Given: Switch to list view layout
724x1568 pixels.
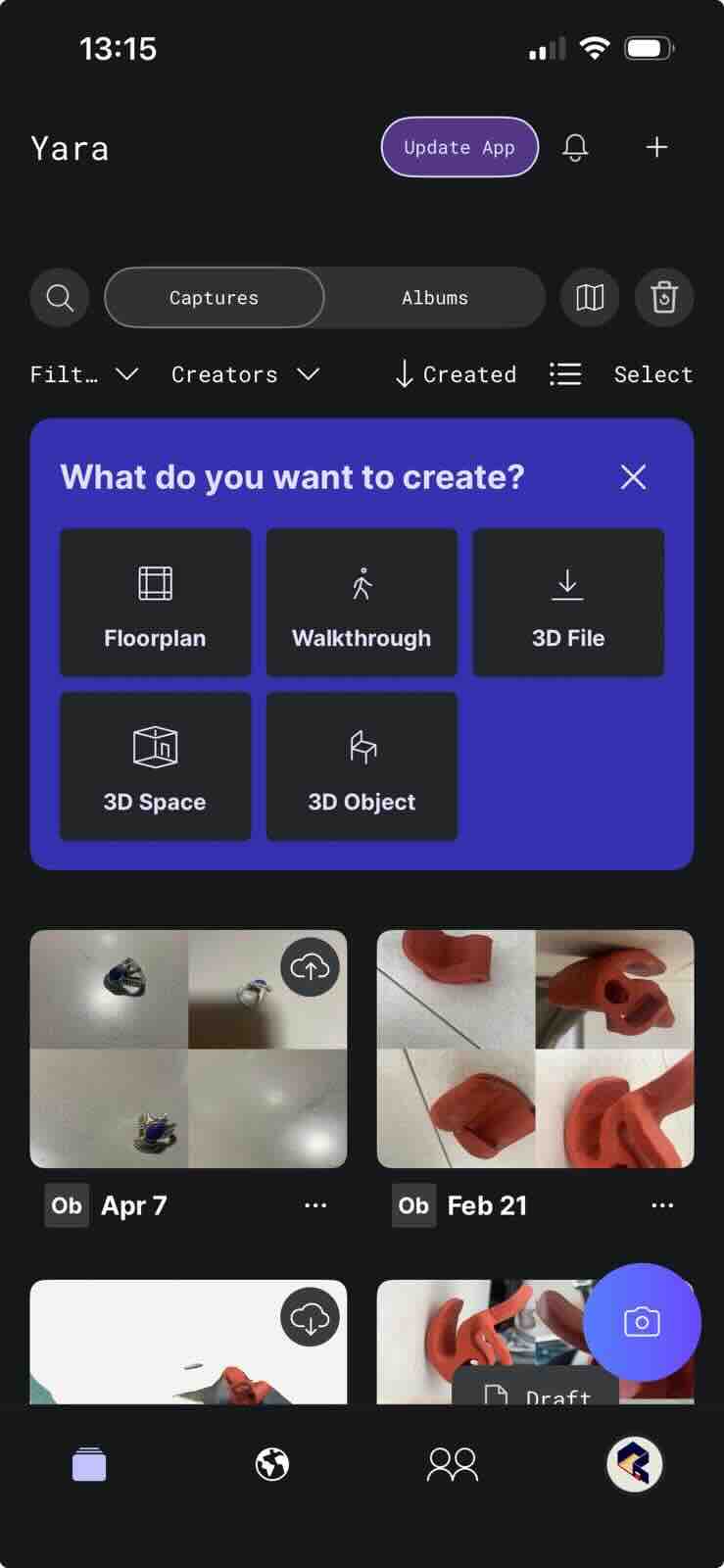Looking at the screenshot, I should (565, 374).
